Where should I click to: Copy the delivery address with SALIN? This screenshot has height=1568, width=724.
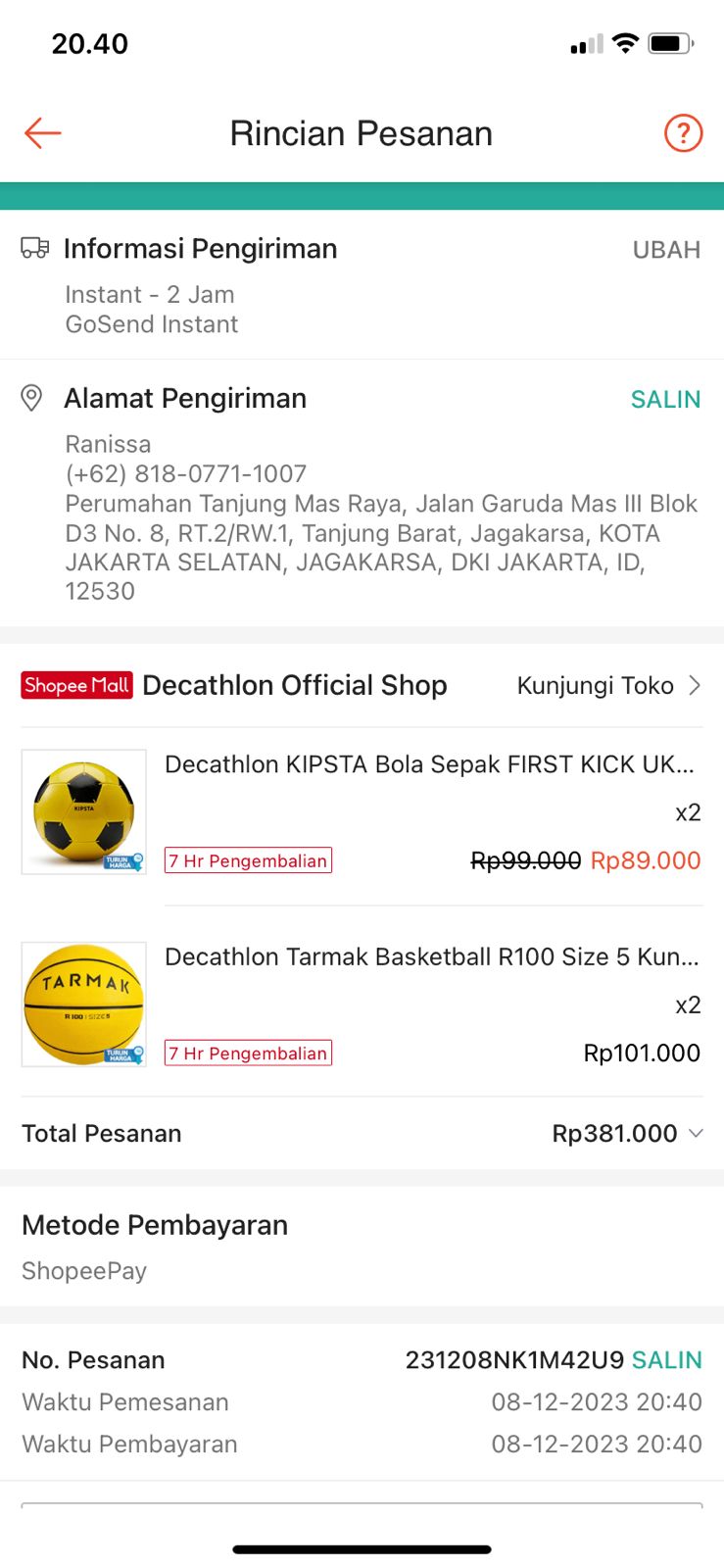pos(665,400)
